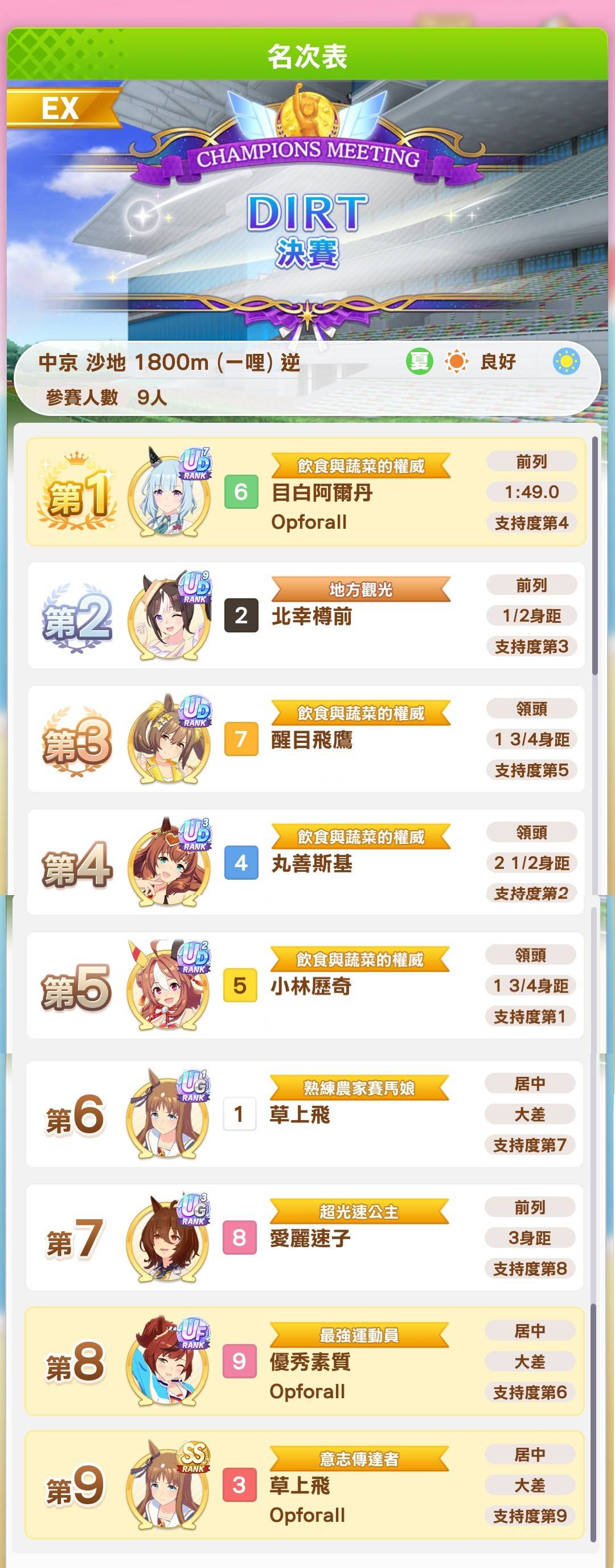The width and height of the screenshot is (615, 1568).
Task: Select seventh-place 愛麗速子 entry
Action: point(306,1238)
